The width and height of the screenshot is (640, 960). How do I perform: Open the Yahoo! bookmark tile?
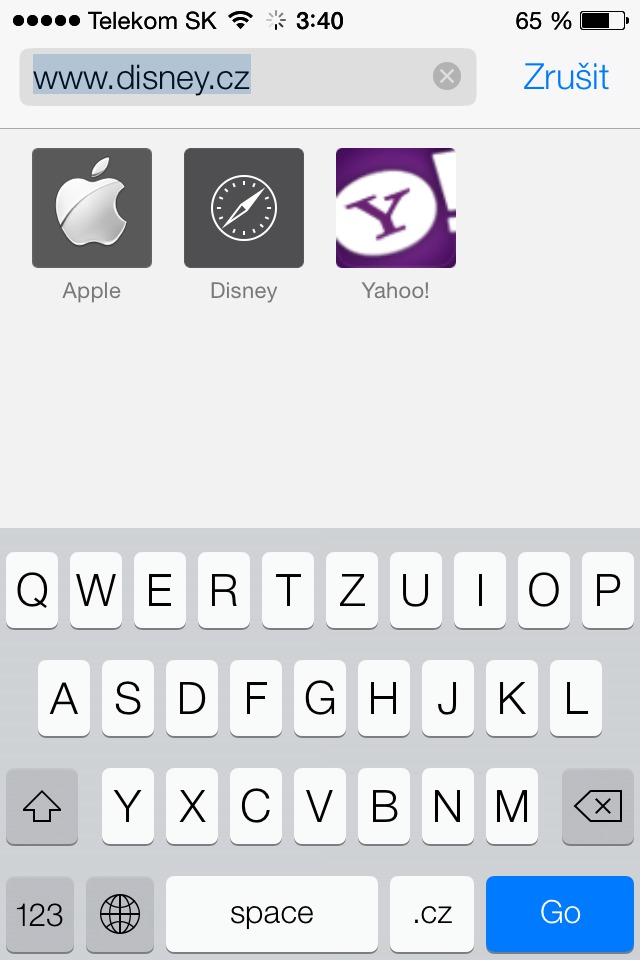click(396, 208)
